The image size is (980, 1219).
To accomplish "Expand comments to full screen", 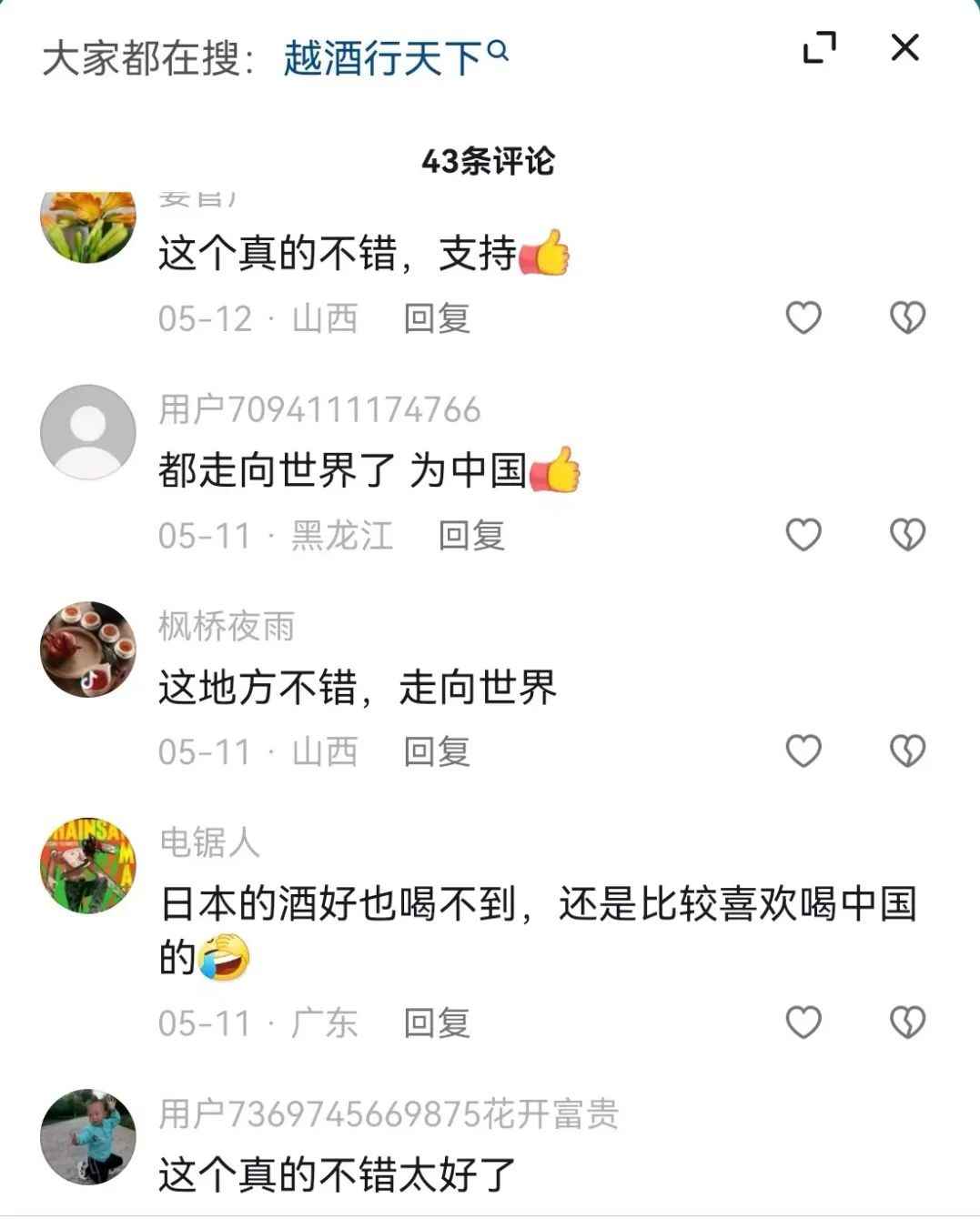I will (819, 47).
